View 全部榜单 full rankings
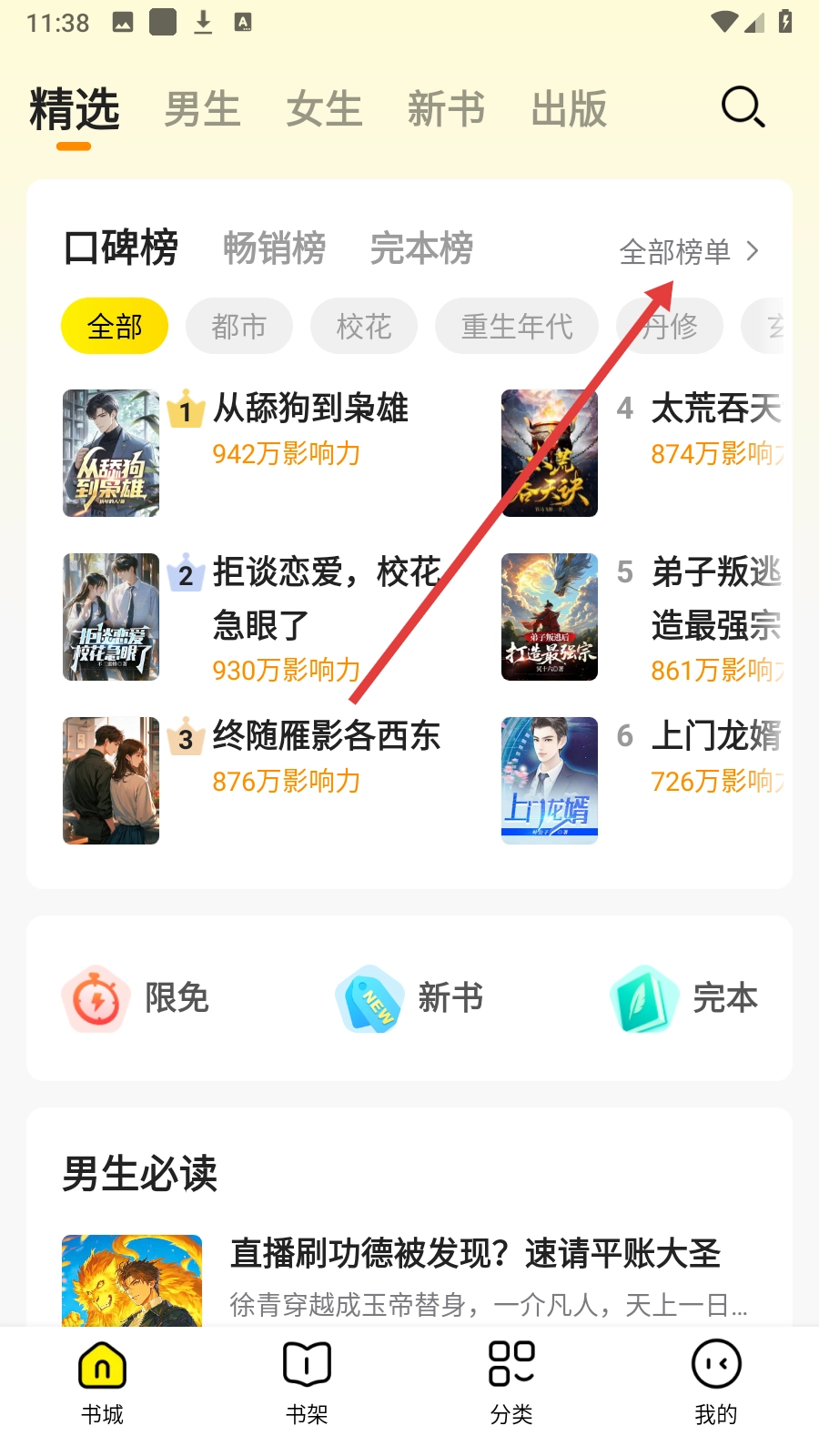This screenshot has width=819, height=1456. tap(688, 251)
